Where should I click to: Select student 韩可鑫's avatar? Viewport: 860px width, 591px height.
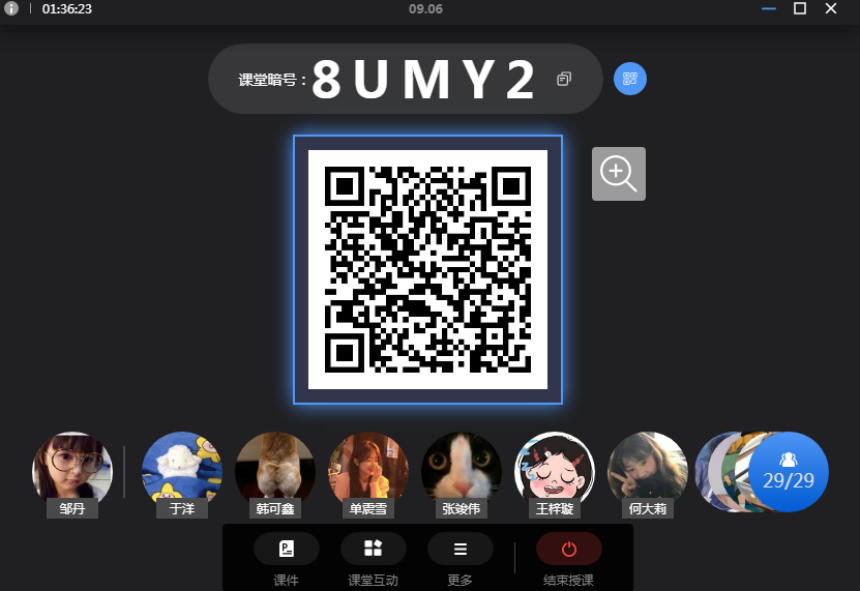pyautogui.click(x=275, y=470)
